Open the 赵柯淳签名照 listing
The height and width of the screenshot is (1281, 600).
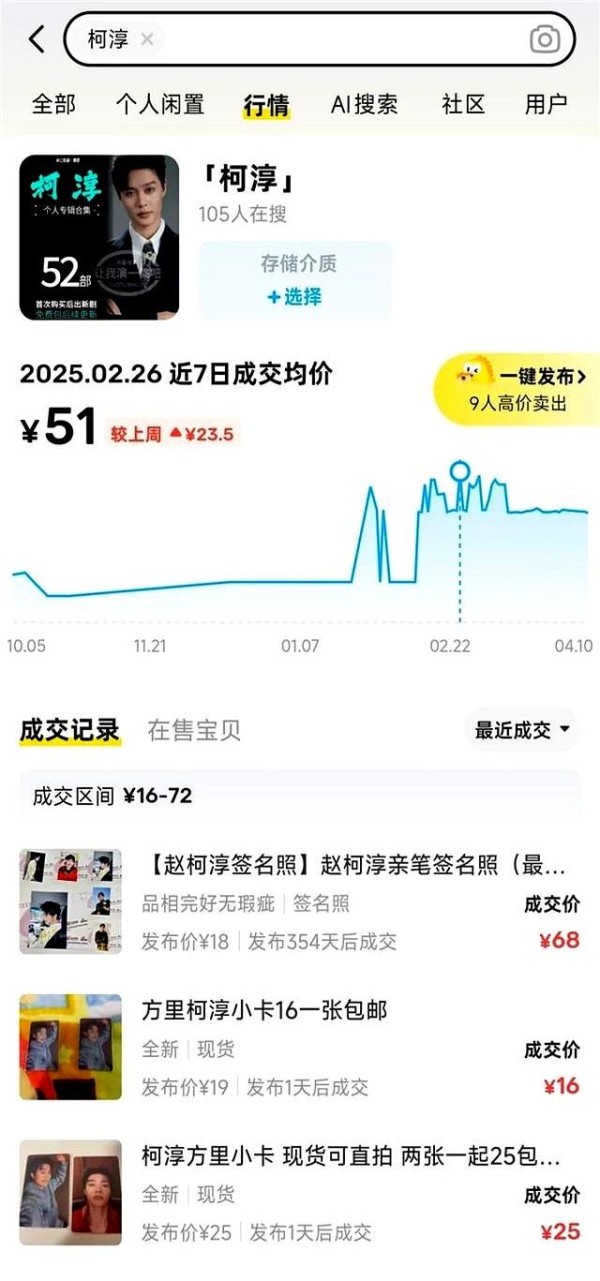pyautogui.click(x=300, y=902)
